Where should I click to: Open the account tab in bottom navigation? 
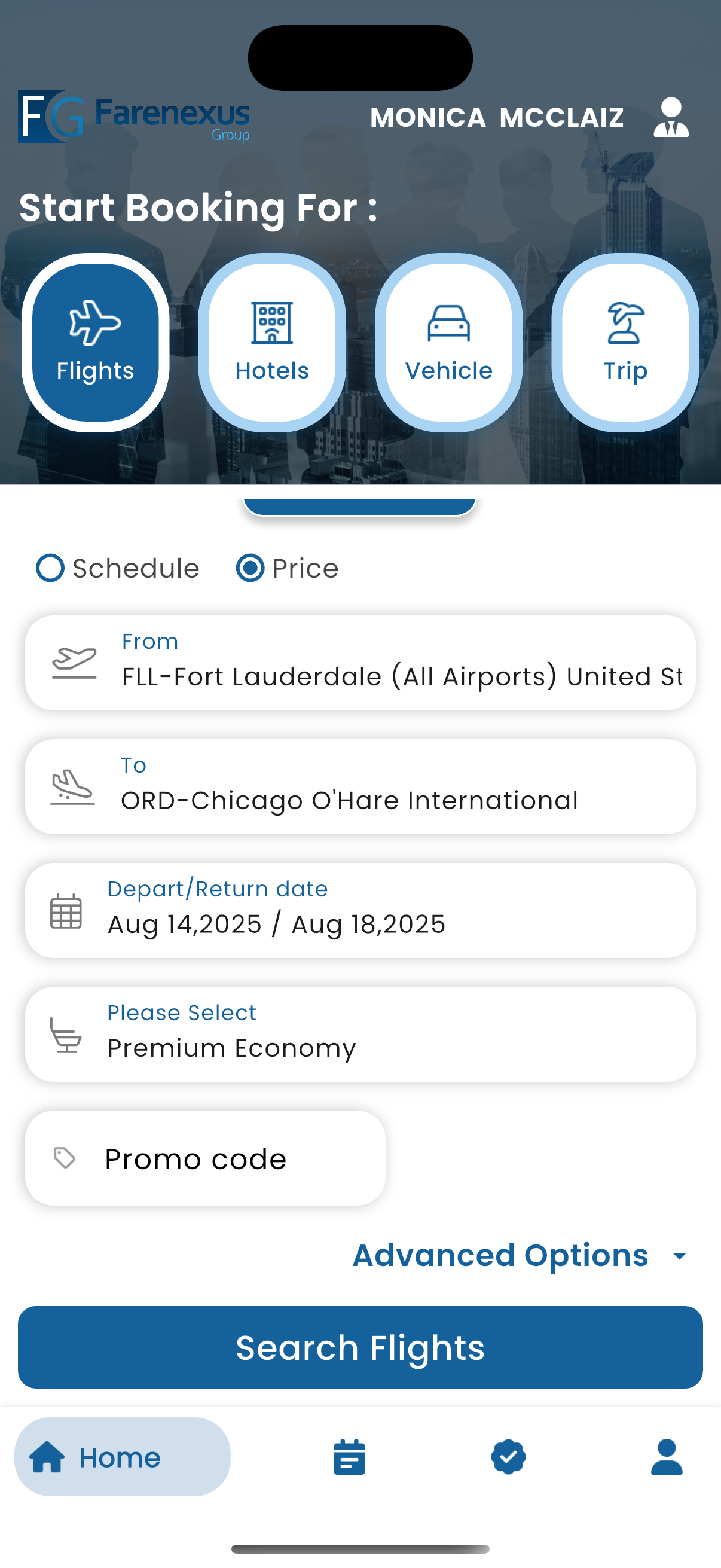coord(667,1457)
